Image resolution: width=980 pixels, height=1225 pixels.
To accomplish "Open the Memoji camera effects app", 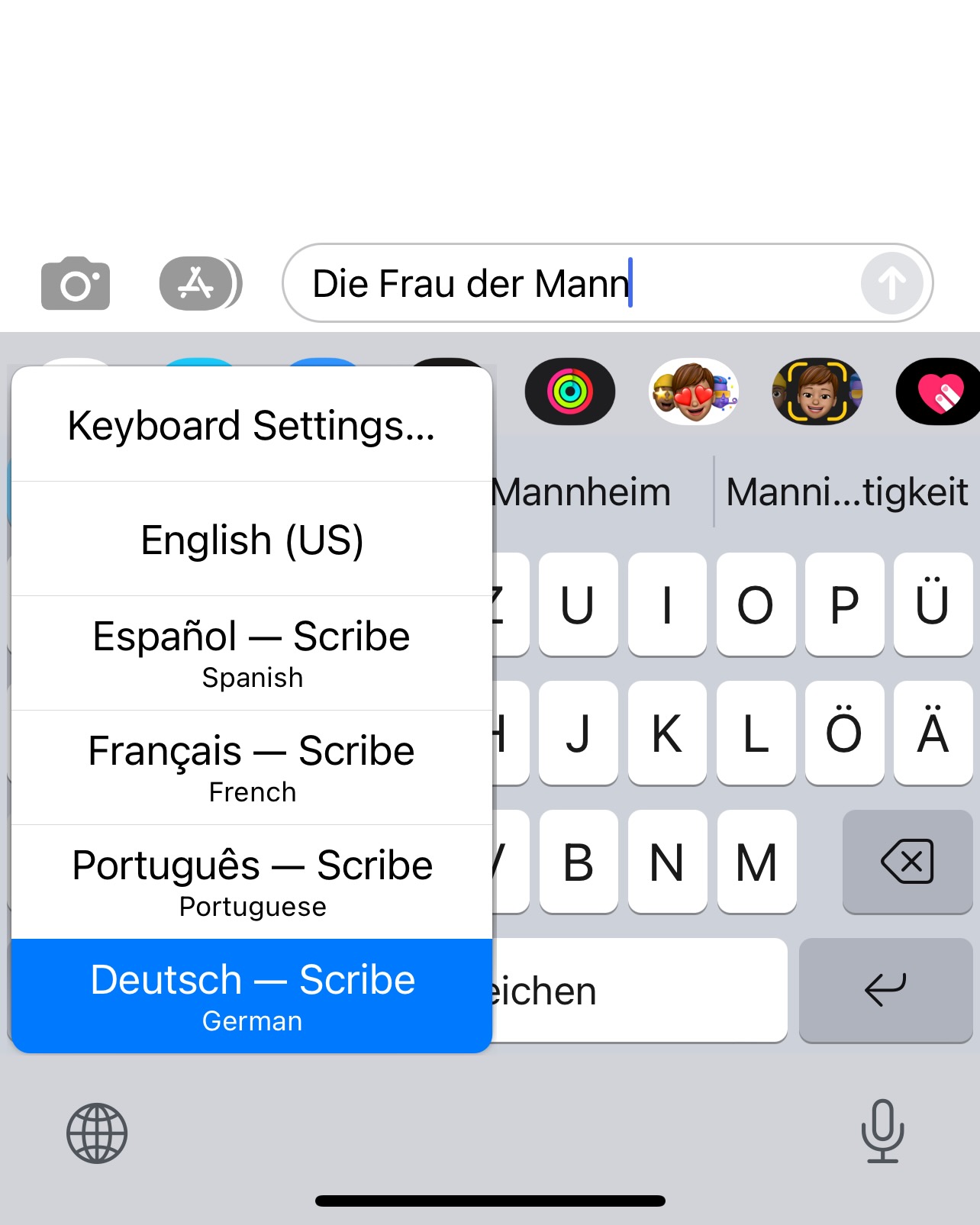I will [817, 392].
